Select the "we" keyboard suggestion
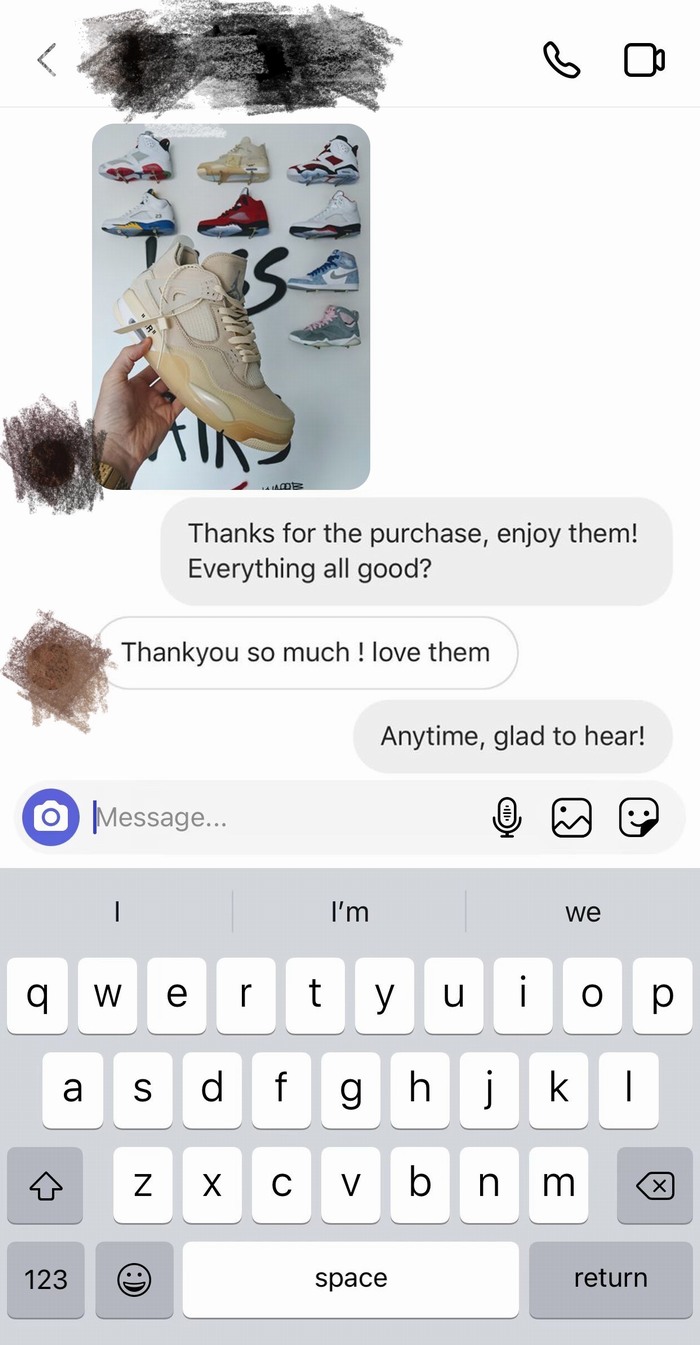 coord(582,912)
